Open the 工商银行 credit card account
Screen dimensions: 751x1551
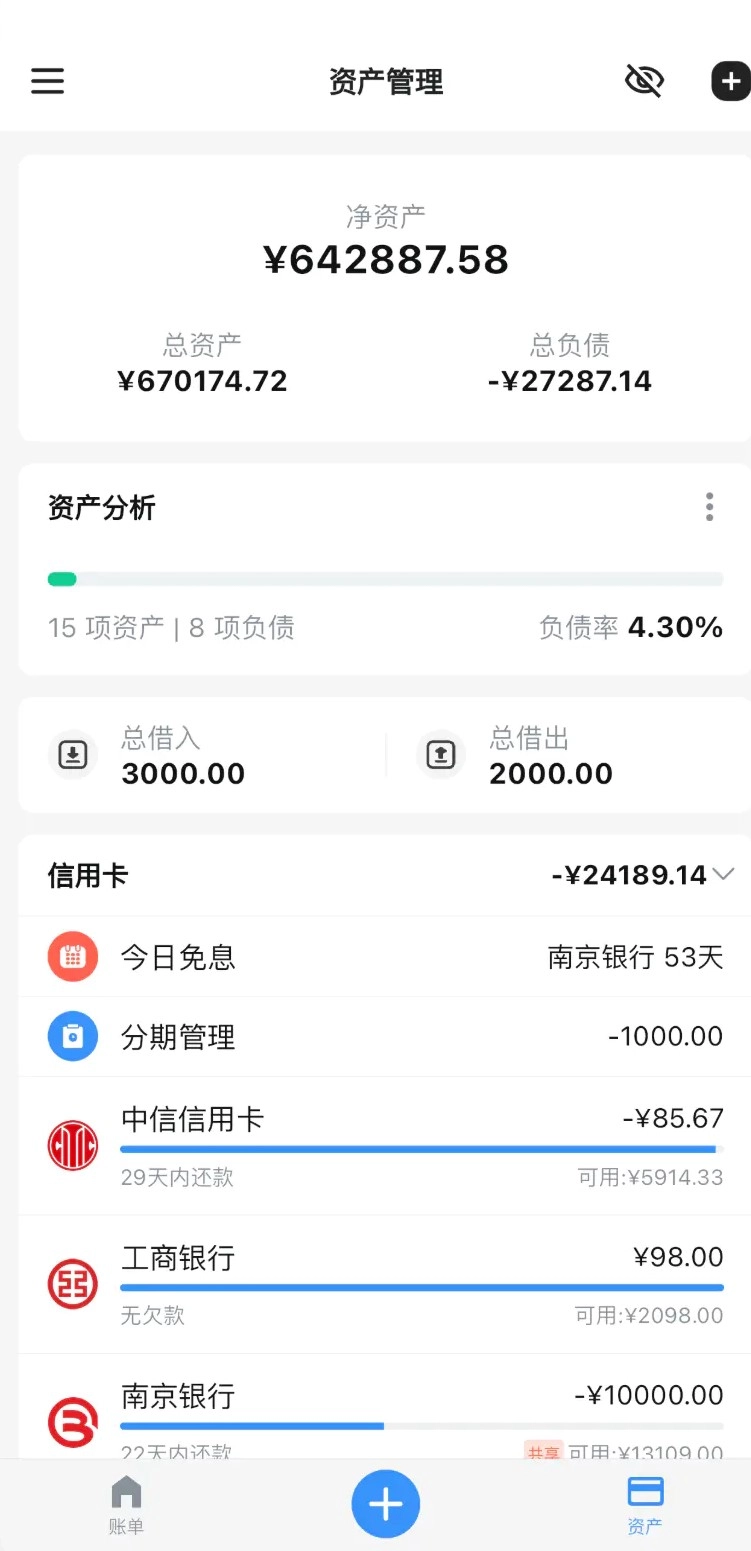[x=385, y=1284]
